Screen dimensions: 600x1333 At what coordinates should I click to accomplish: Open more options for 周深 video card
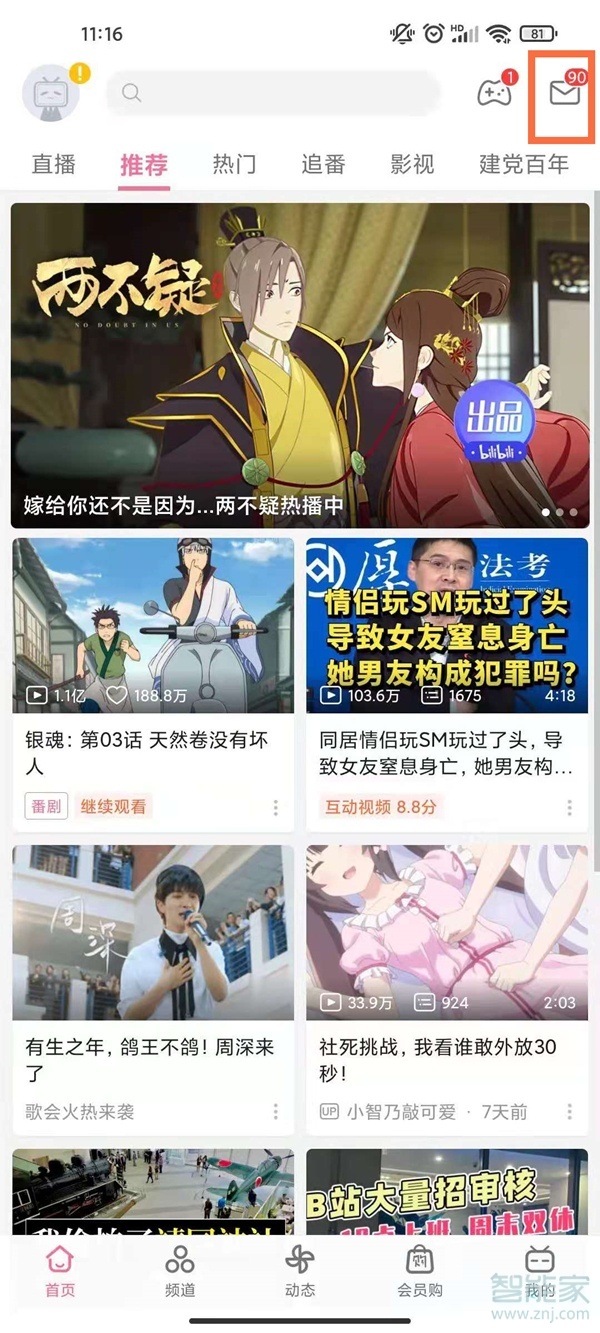click(x=275, y=1111)
